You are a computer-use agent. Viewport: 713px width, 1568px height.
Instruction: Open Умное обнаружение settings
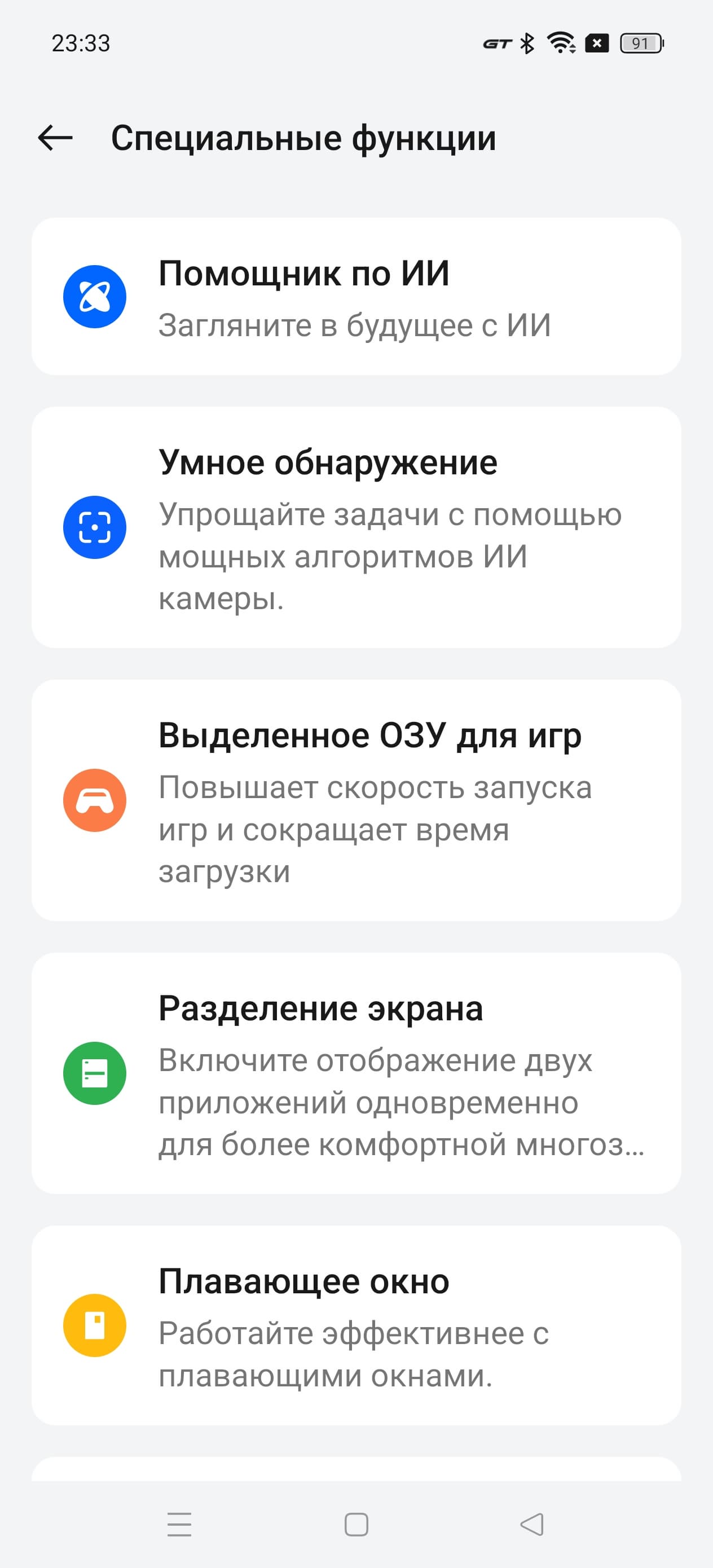[356, 527]
